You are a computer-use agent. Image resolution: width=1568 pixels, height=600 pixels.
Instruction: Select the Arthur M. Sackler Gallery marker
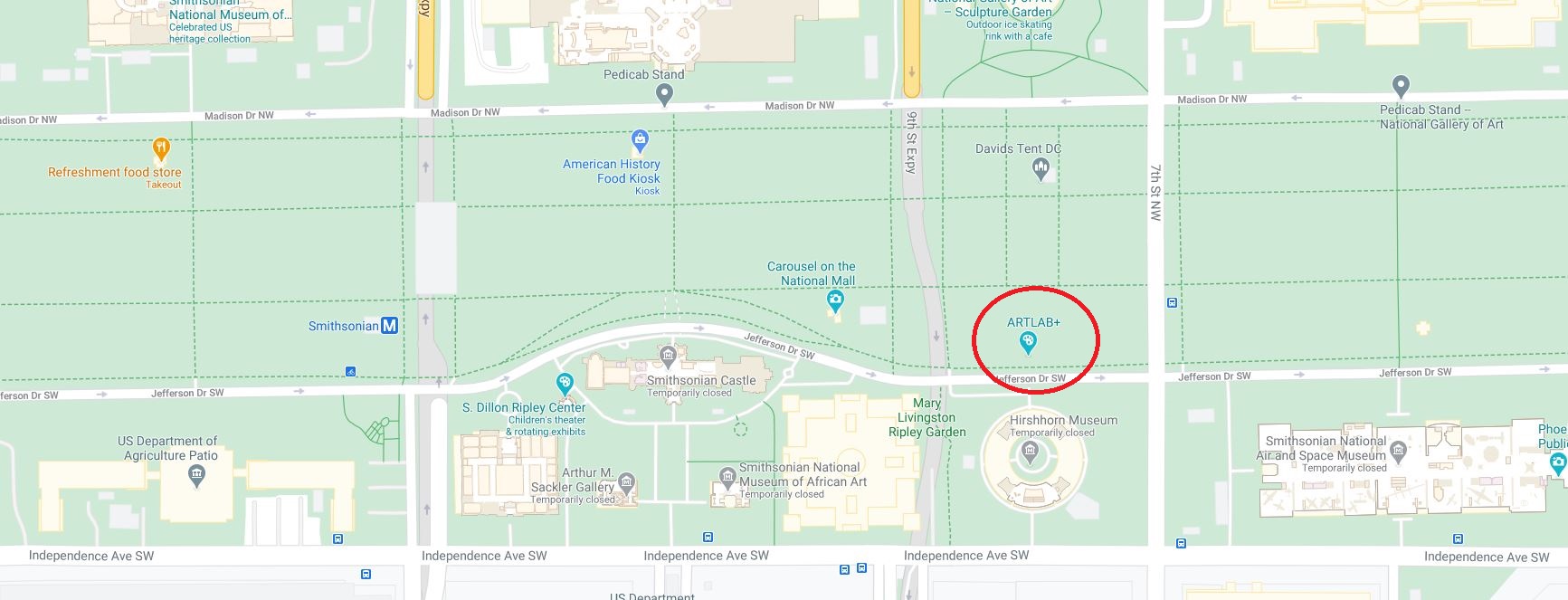626,481
